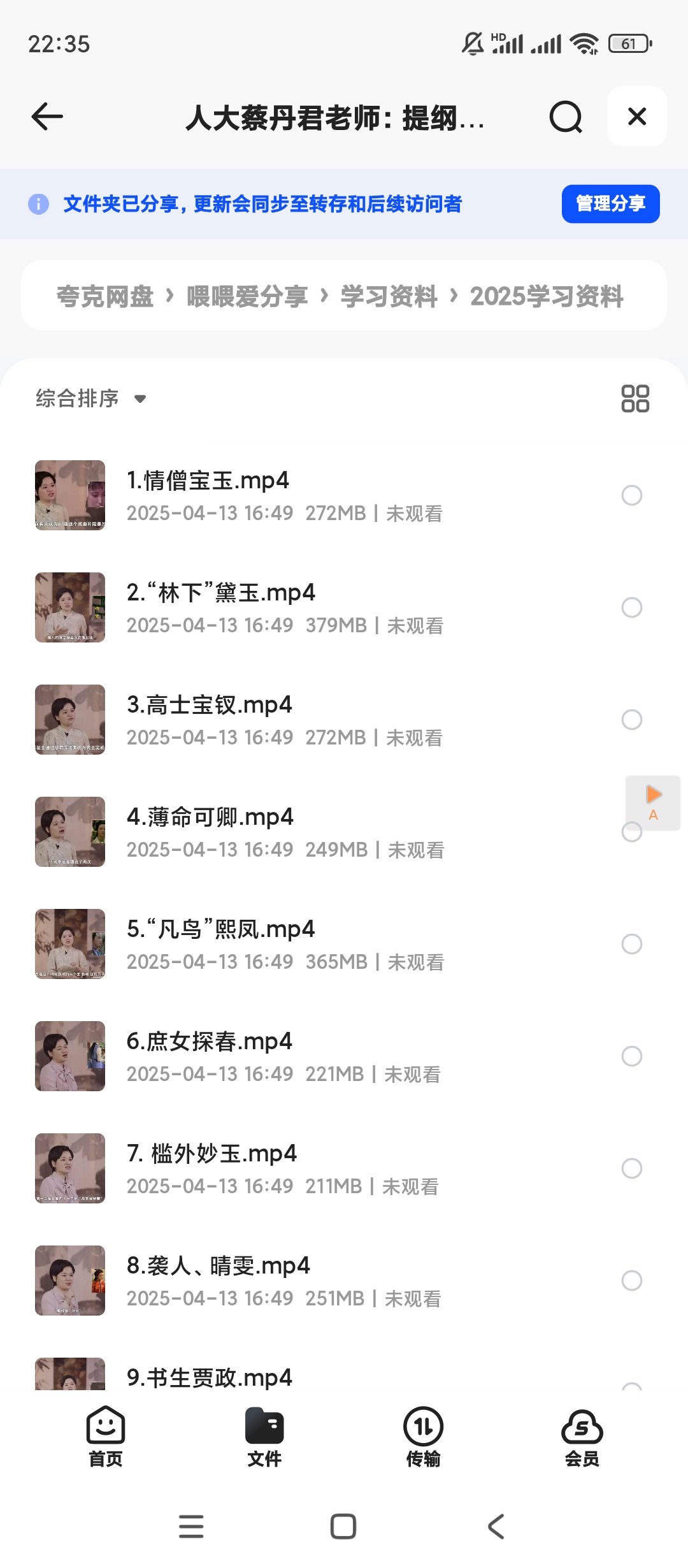Select the checkbox for 5."凡鸟"熙凤.mp4
The image size is (688, 1568).
click(632, 943)
